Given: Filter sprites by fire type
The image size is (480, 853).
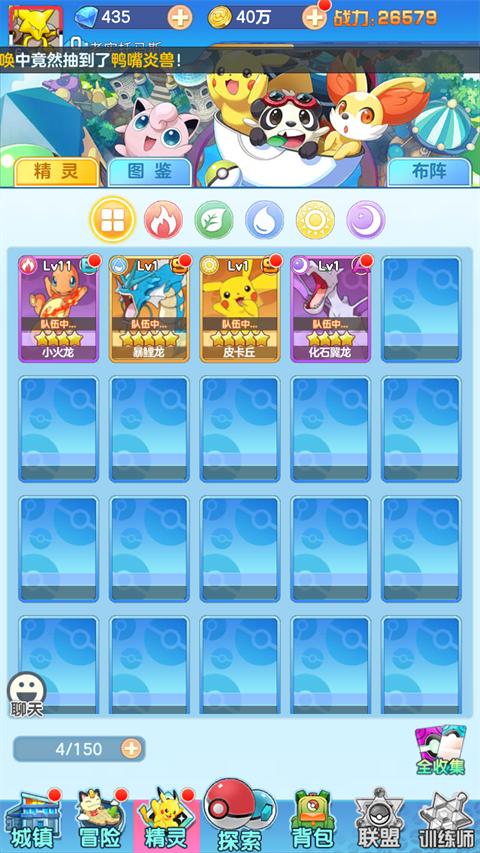Looking at the screenshot, I should point(163,220).
